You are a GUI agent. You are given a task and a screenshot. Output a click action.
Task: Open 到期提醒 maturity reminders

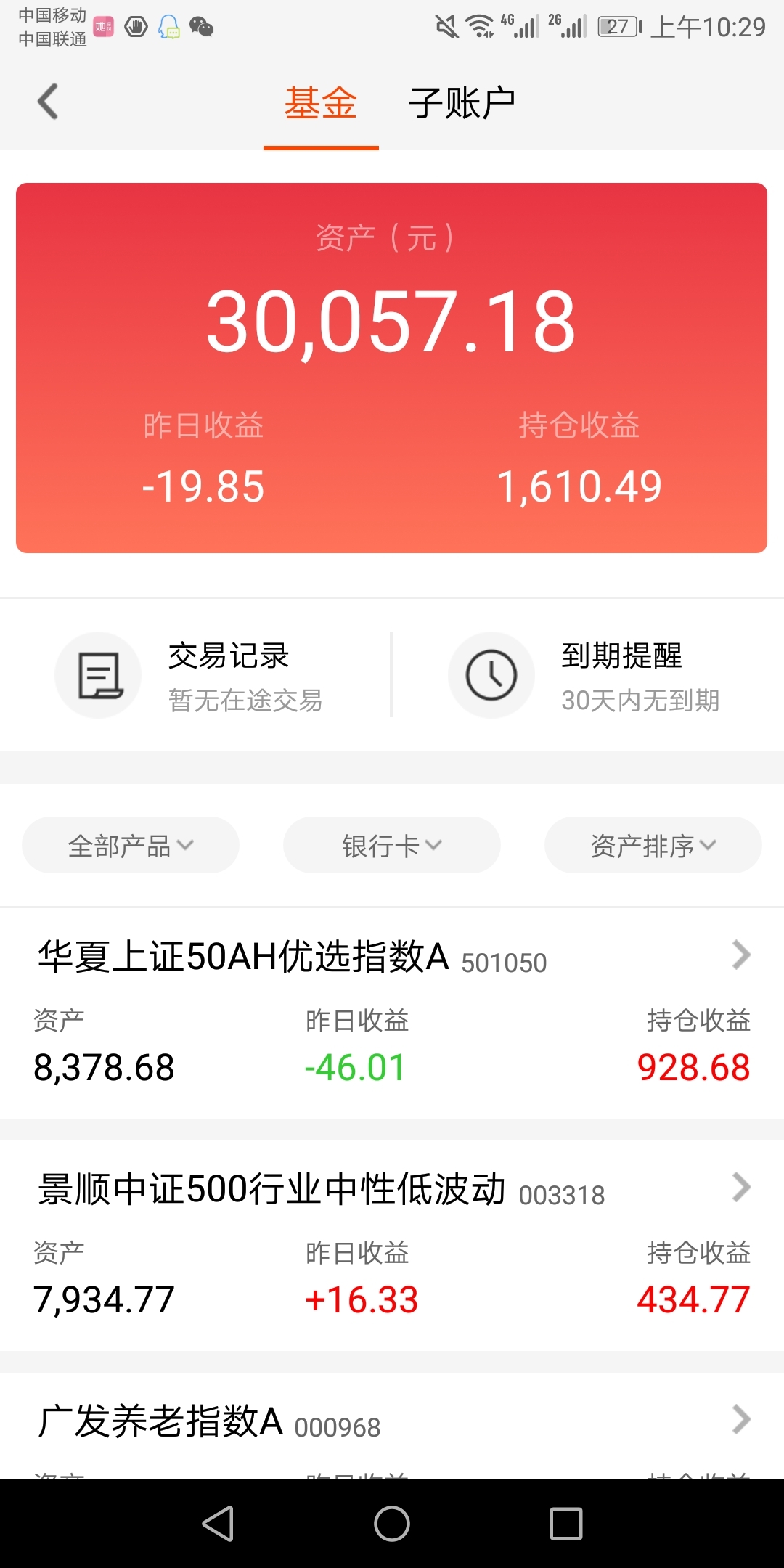(x=588, y=676)
